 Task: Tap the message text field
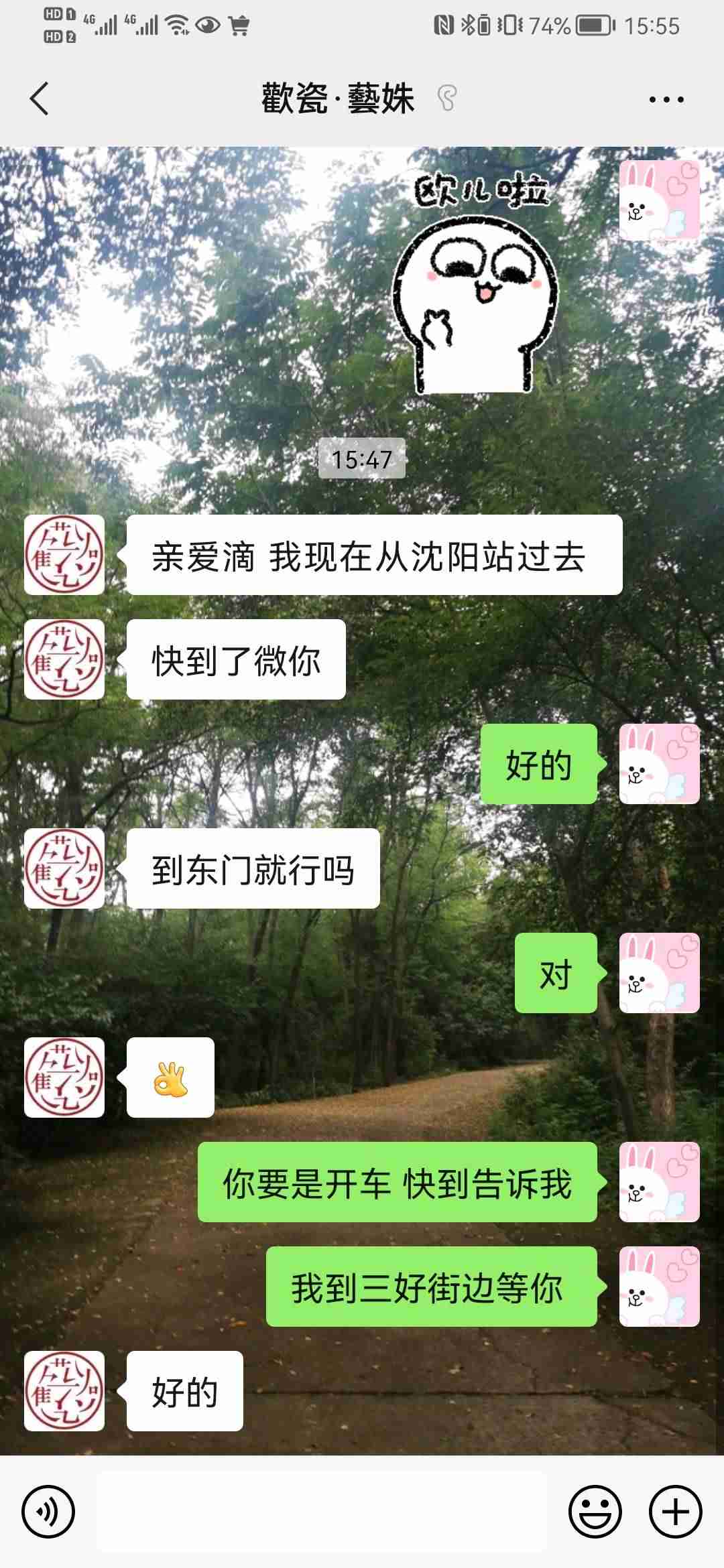pos(322,1511)
